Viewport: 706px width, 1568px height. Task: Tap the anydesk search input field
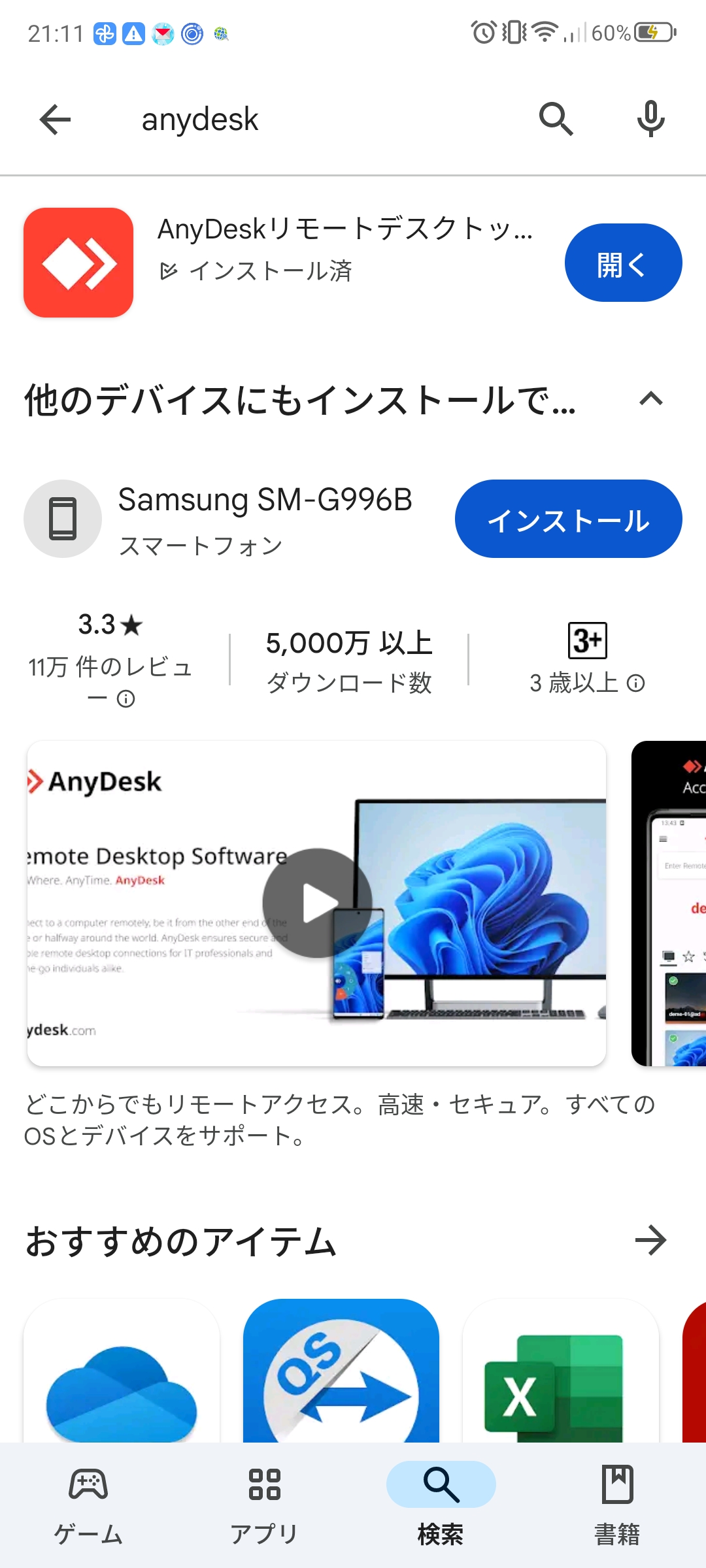pos(261,120)
